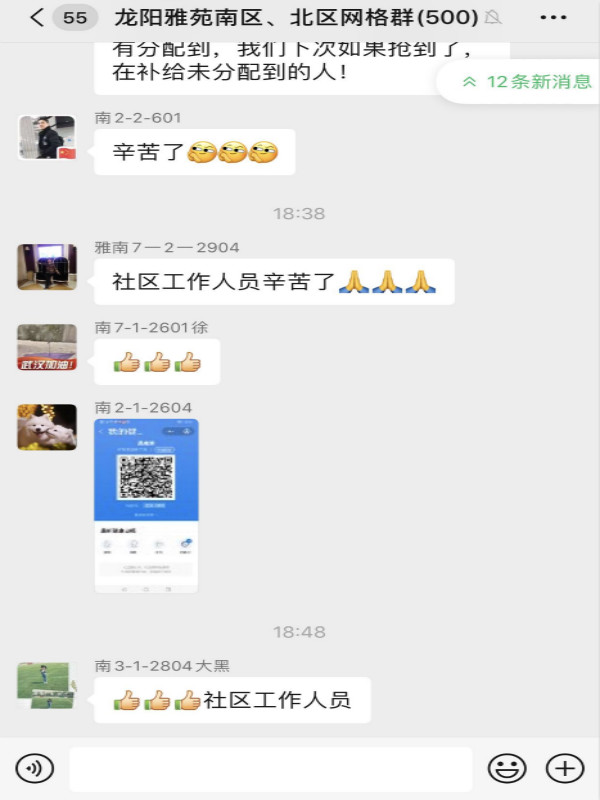View profile of 南3-1-2804大黑
The height and width of the screenshot is (800, 600).
[x=47, y=686]
